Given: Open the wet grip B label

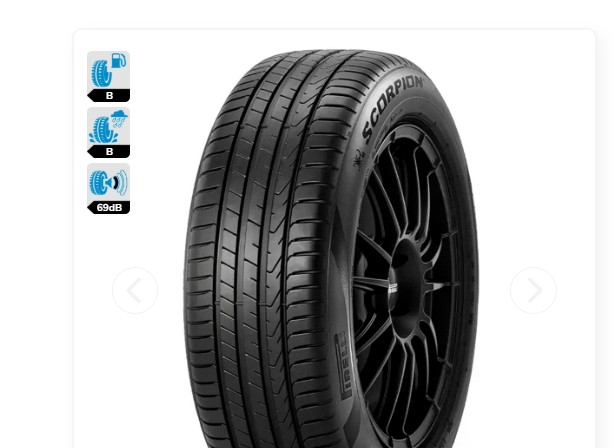Looking at the screenshot, I should pyautogui.click(x=108, y=133).
